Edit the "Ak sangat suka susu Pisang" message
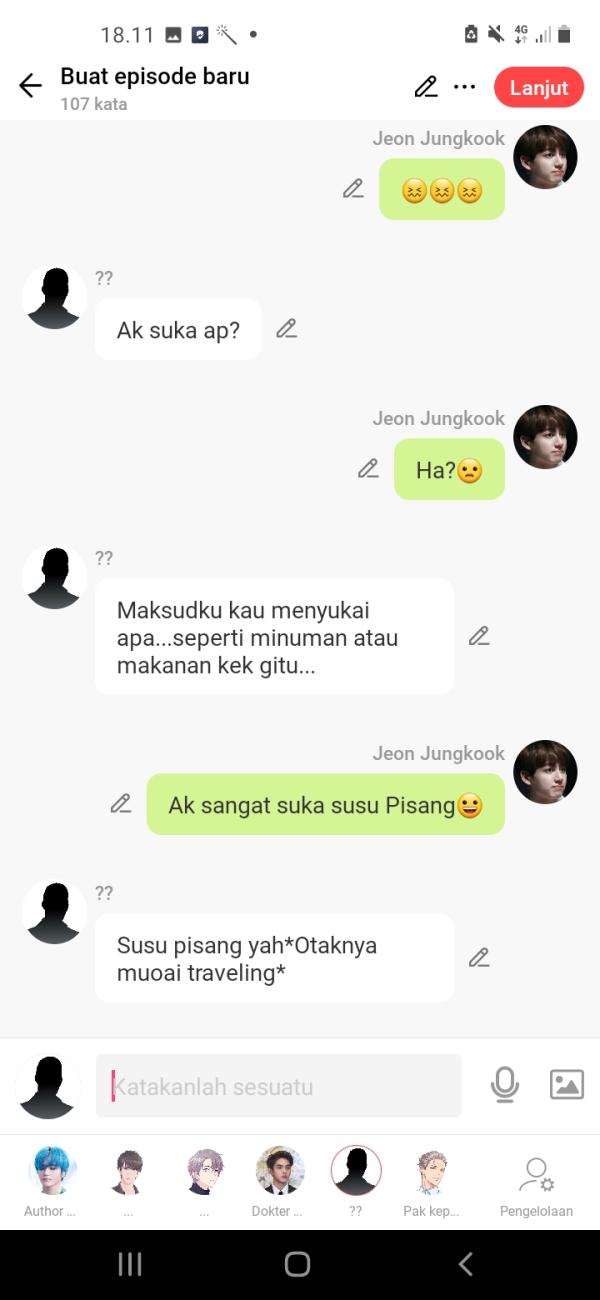This screenshot has height=1300, width=600. pos(121,803)
